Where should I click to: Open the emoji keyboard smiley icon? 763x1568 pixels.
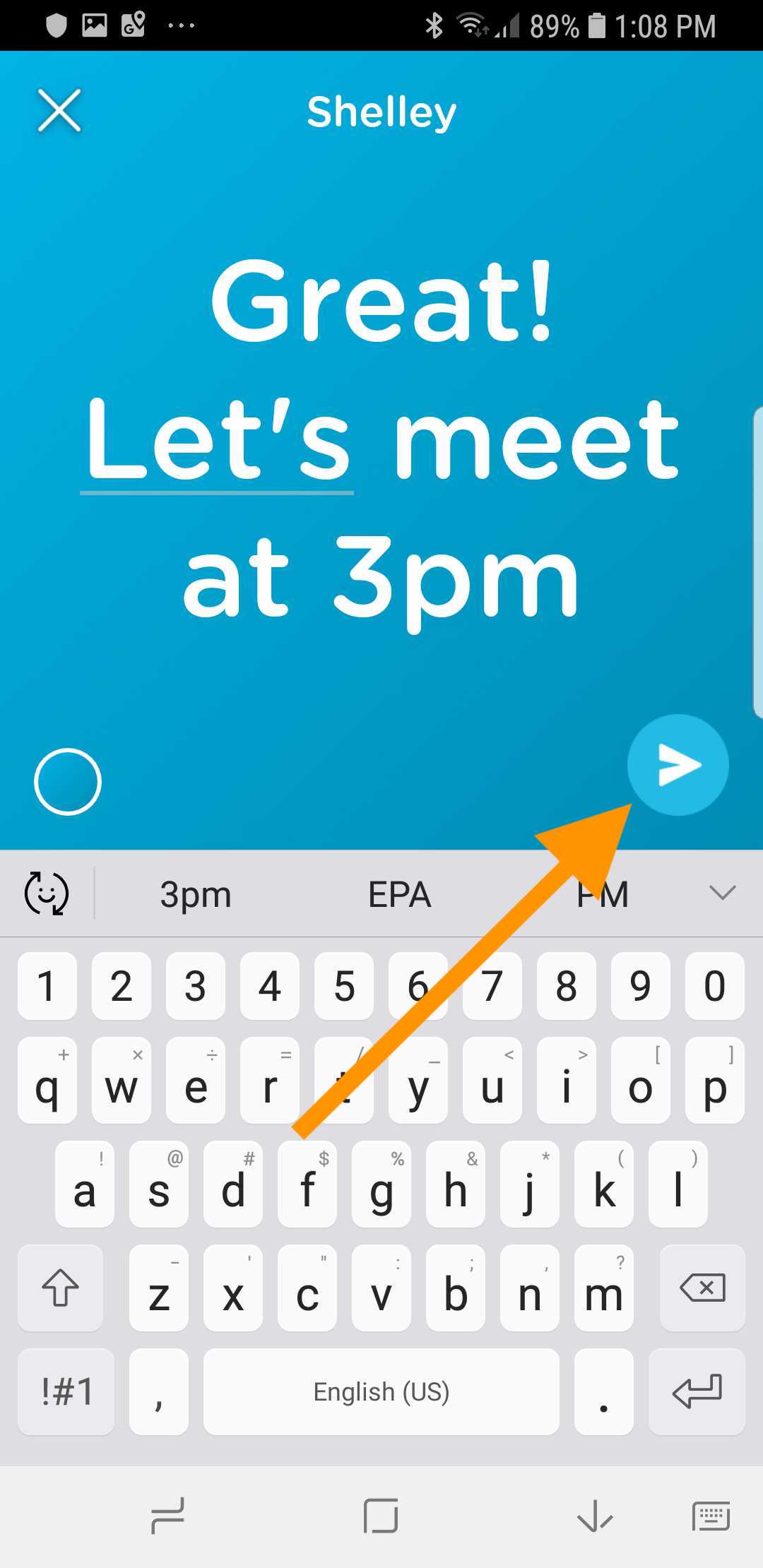point(47,894)
